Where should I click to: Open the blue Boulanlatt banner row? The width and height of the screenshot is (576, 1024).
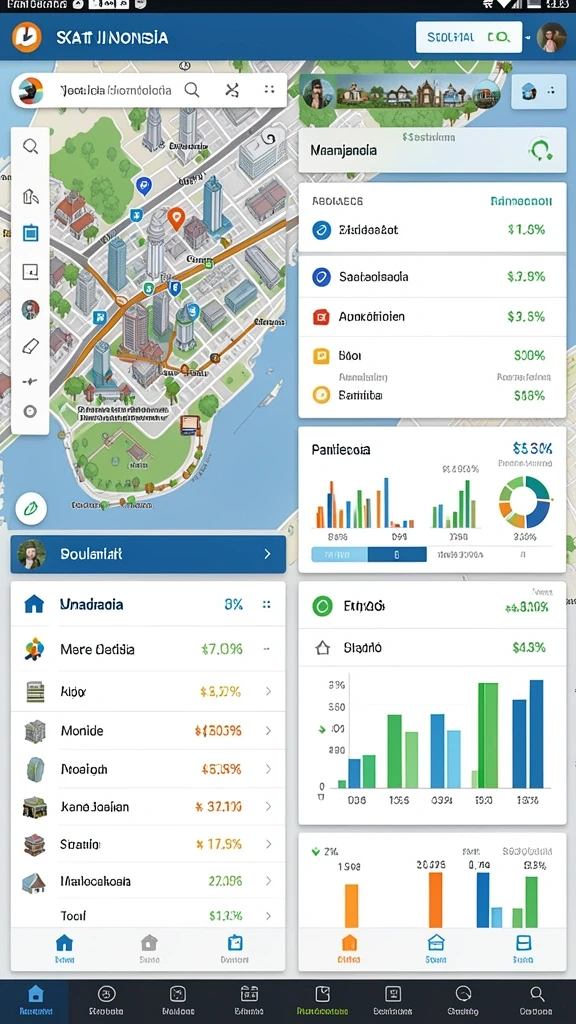point(148,554)
